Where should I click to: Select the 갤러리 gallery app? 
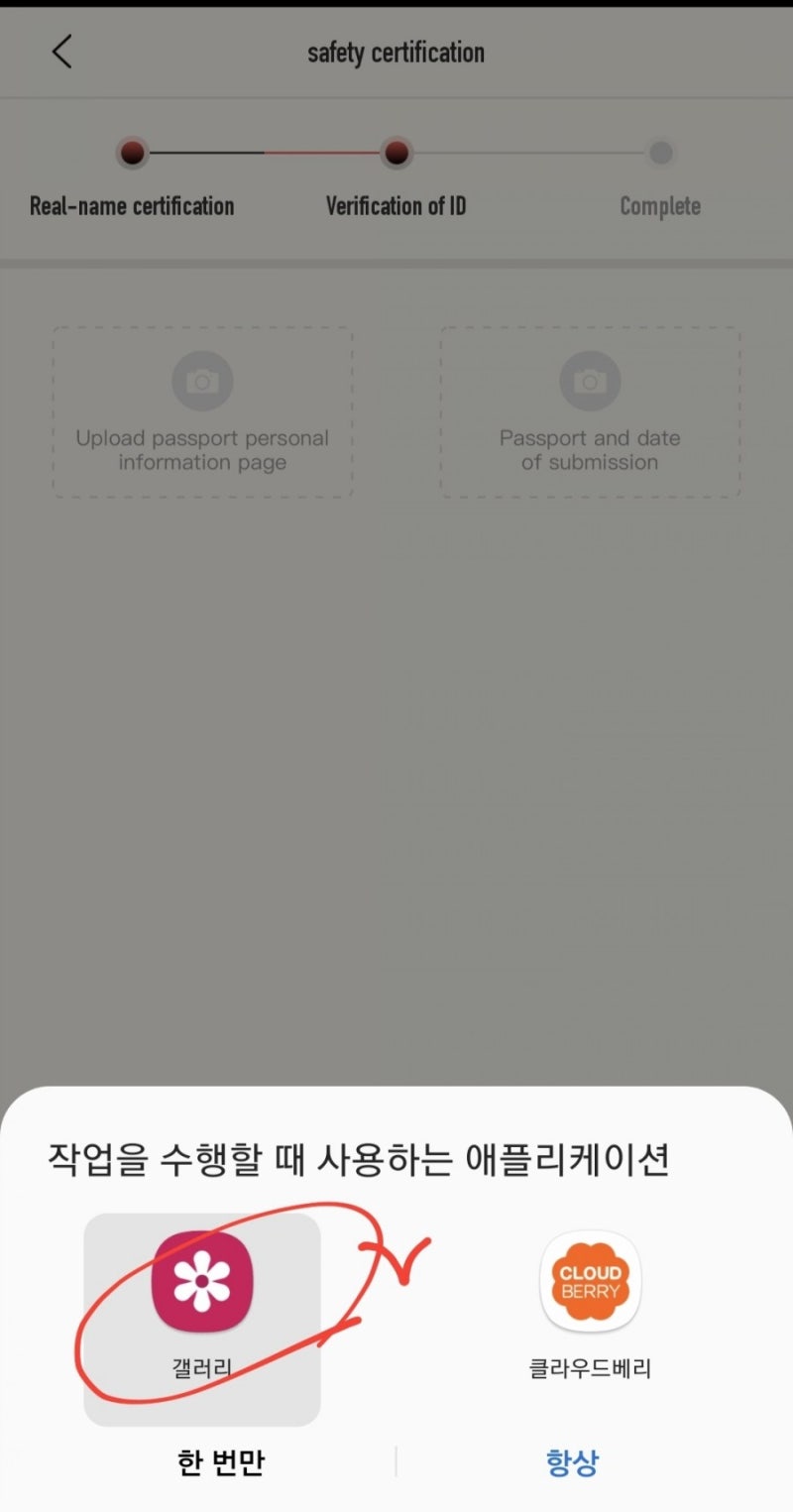(x=202, y=1319)
